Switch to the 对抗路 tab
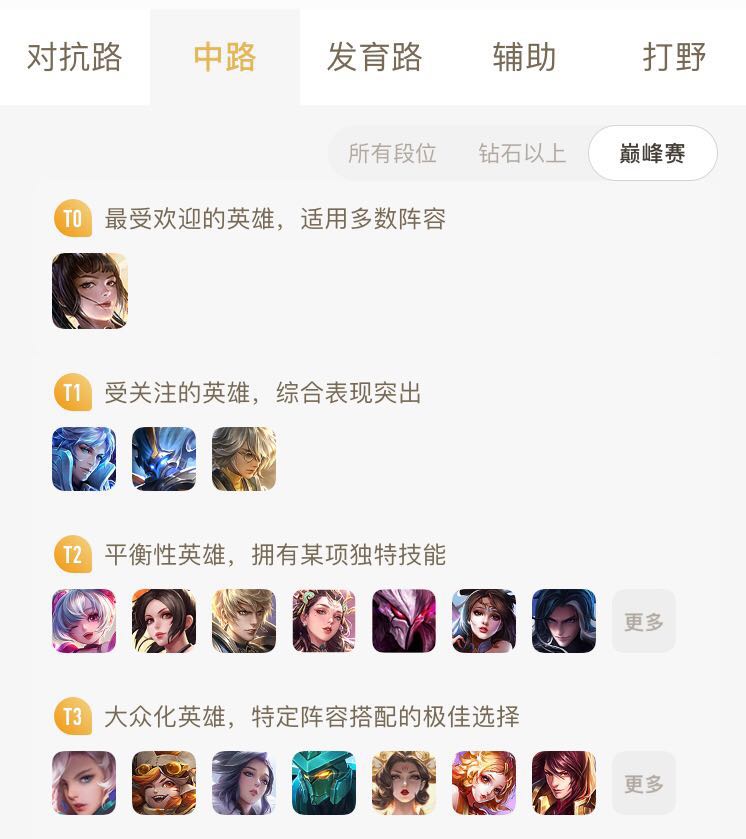The height and width of the screenshot is (839, 746). (74, 57)
